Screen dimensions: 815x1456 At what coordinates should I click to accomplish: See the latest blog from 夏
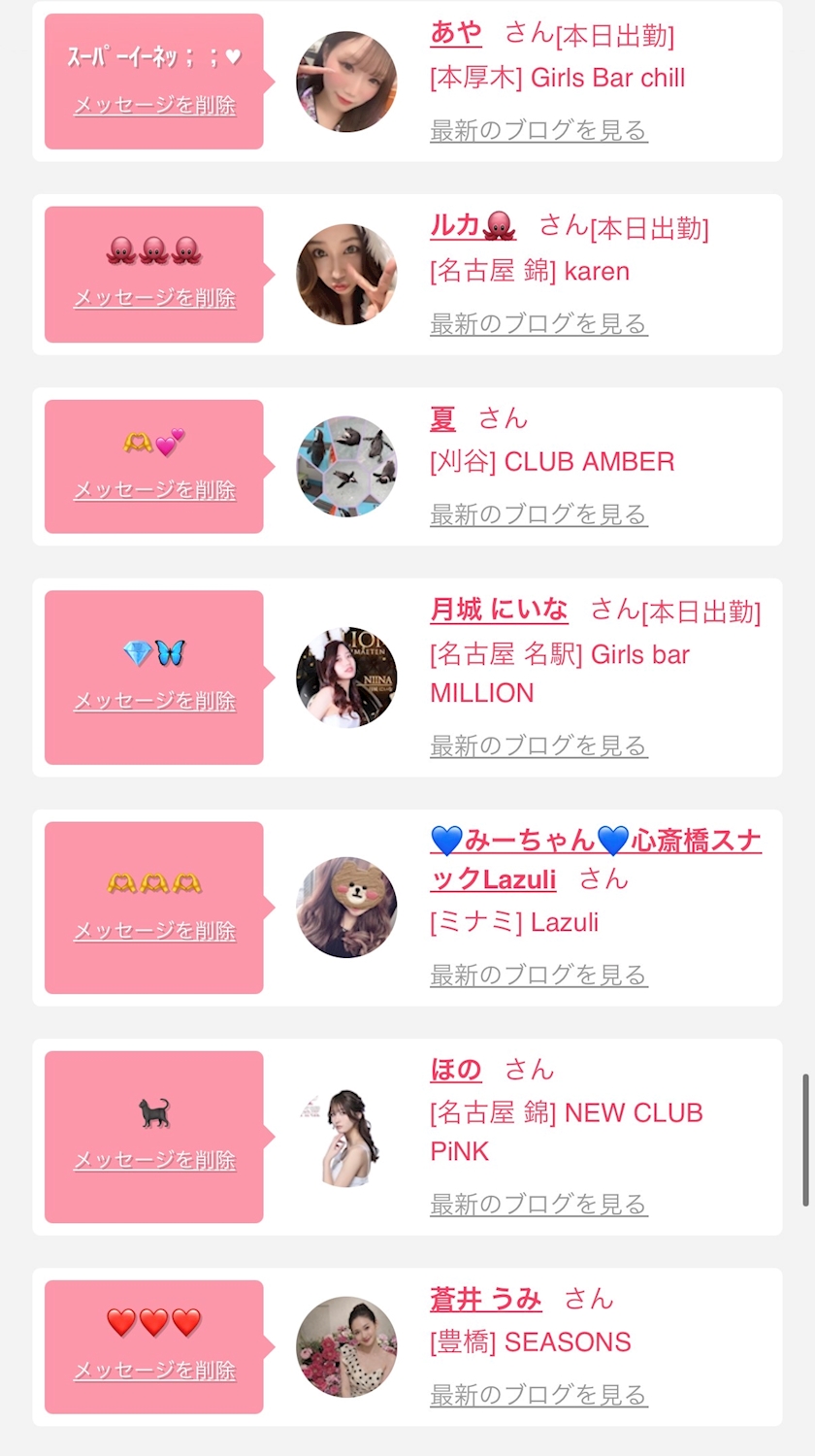click(538, 514)
